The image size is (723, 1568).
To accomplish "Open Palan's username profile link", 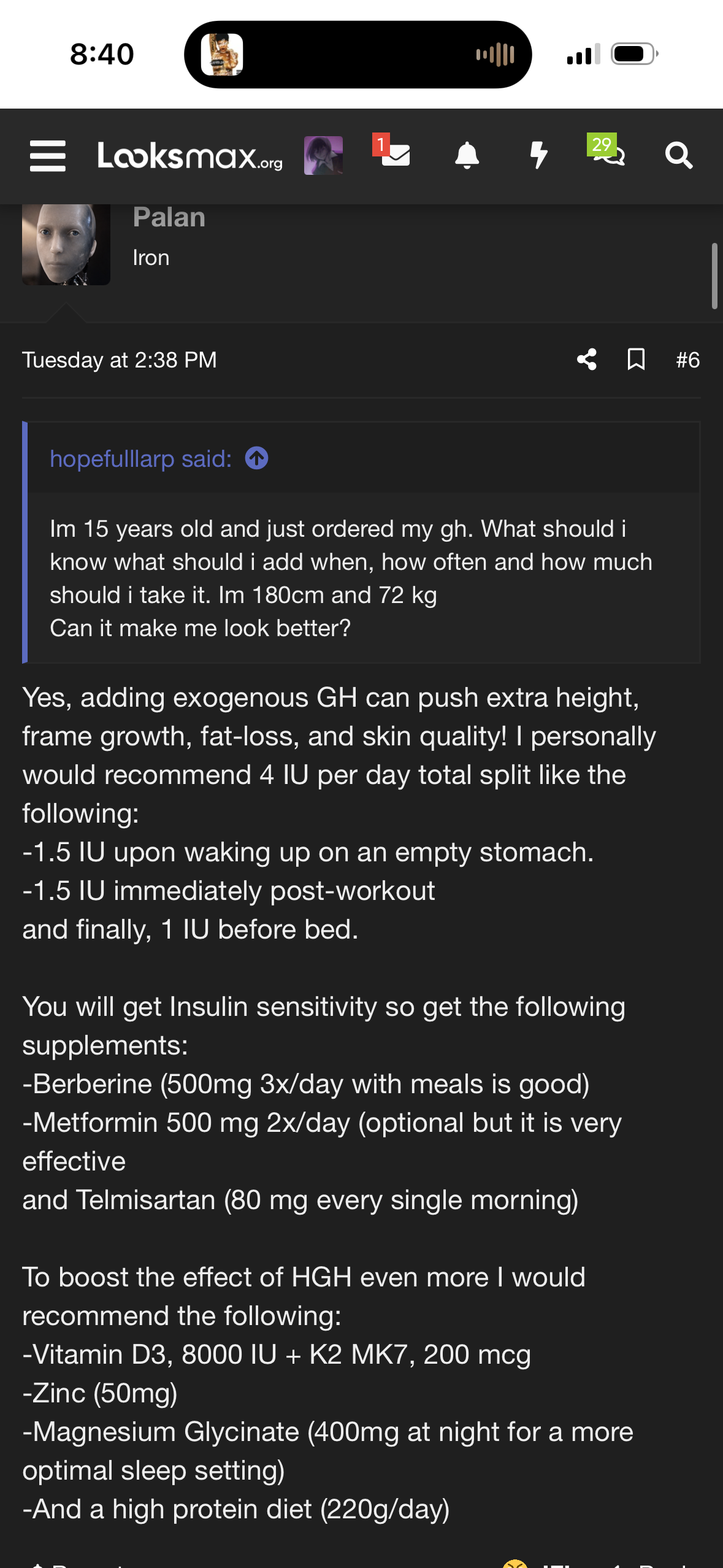I will [169, 218].
